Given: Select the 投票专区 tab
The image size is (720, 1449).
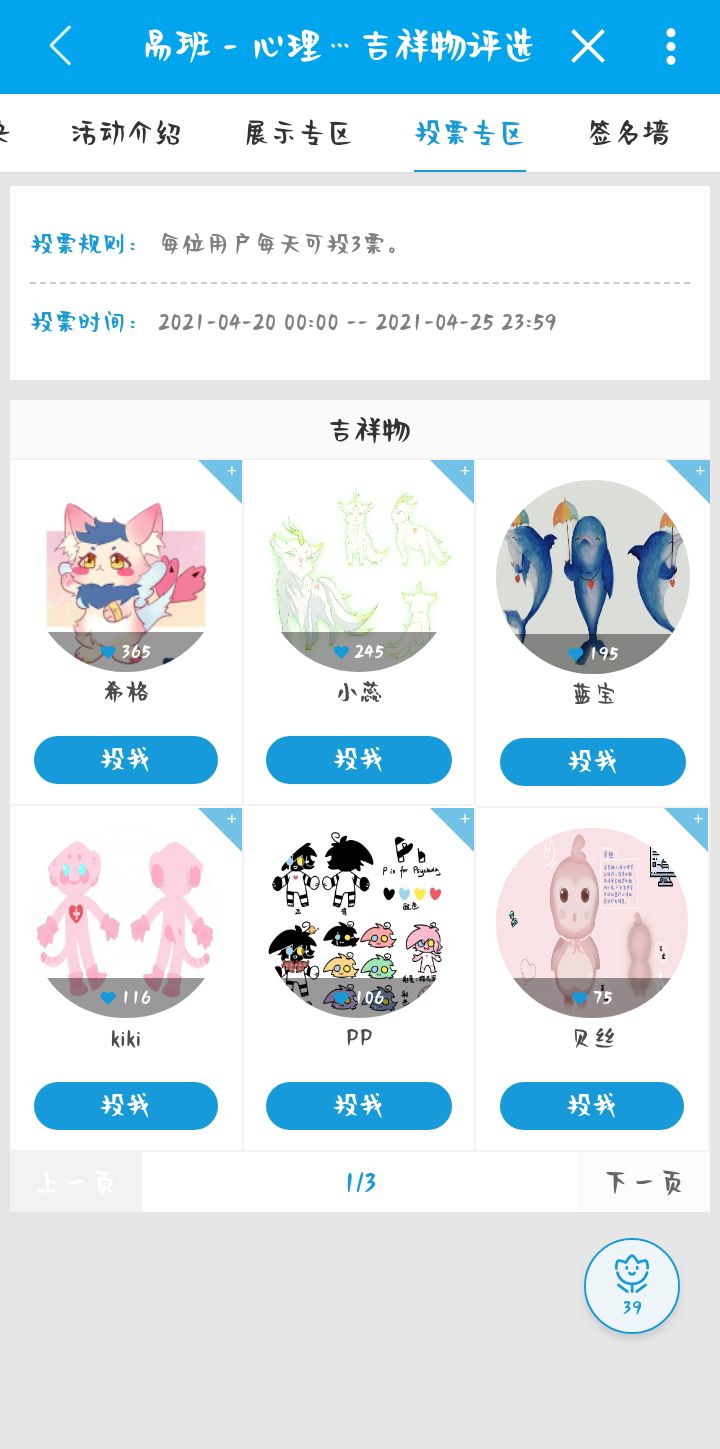Looking at the screenshot, I should [x=470, y=133].
